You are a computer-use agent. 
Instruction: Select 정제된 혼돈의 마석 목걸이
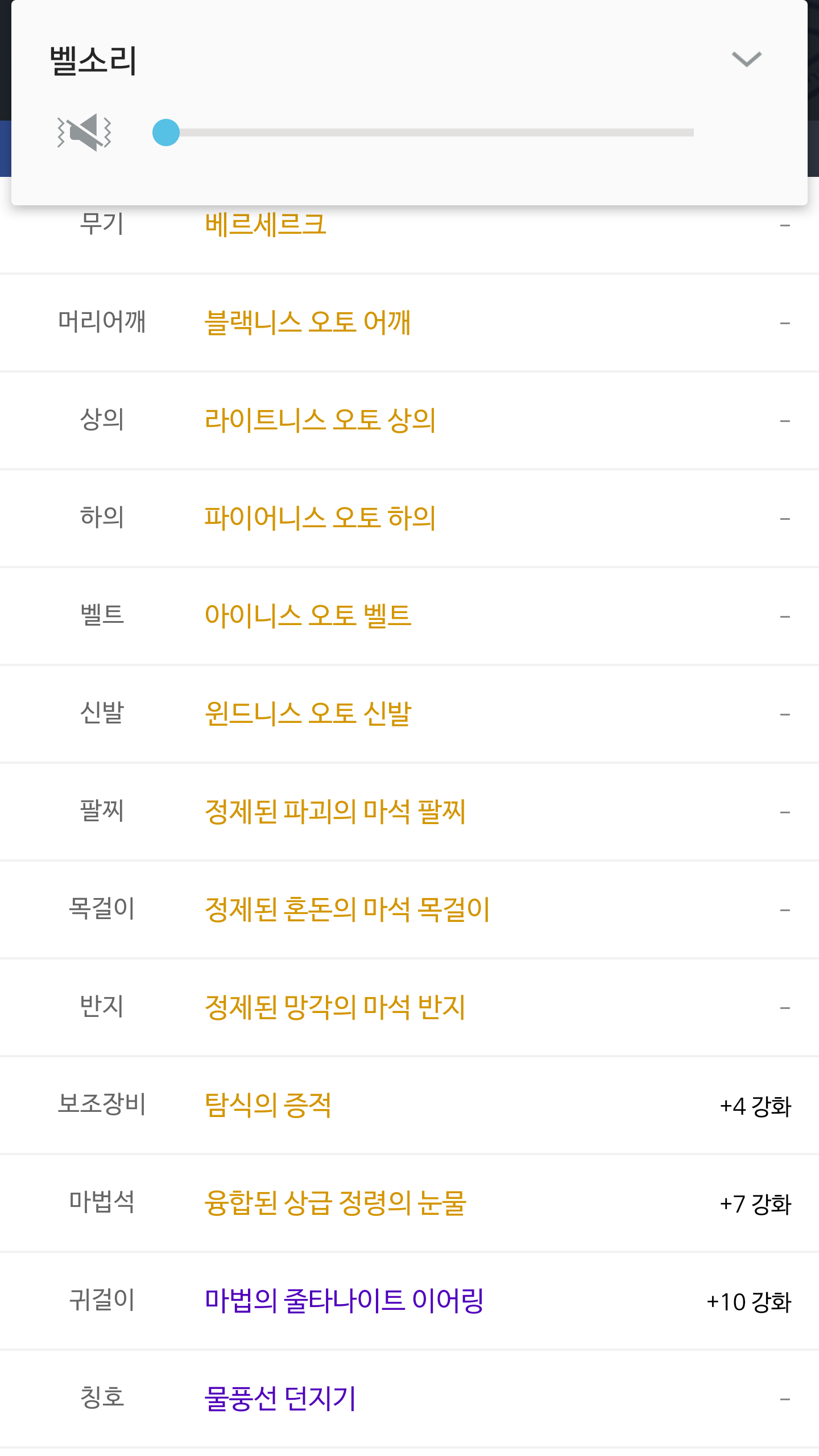coord(347,909)
